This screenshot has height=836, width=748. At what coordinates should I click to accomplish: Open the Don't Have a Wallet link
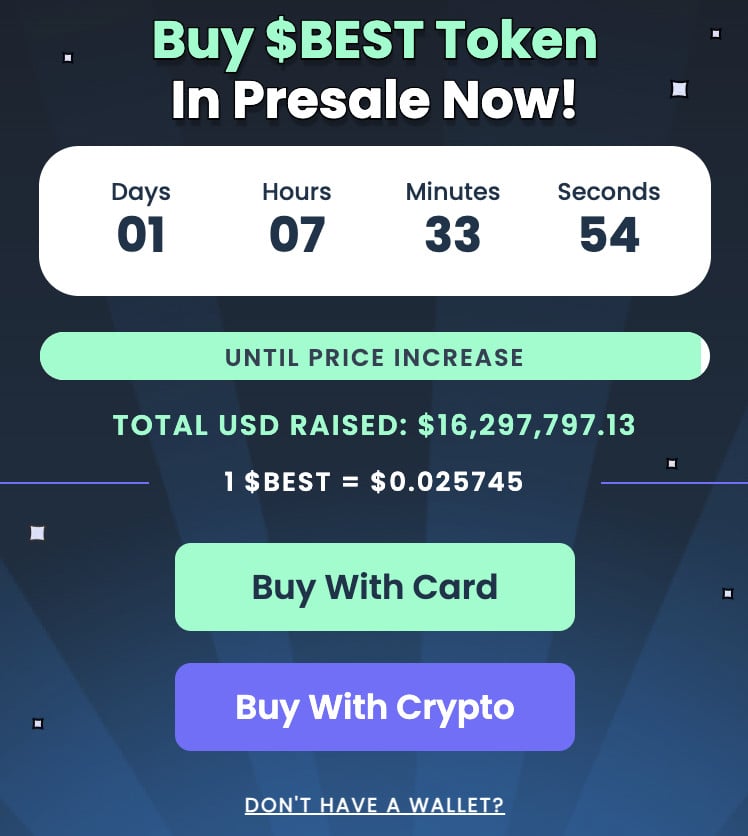click(x=374, y=805)
